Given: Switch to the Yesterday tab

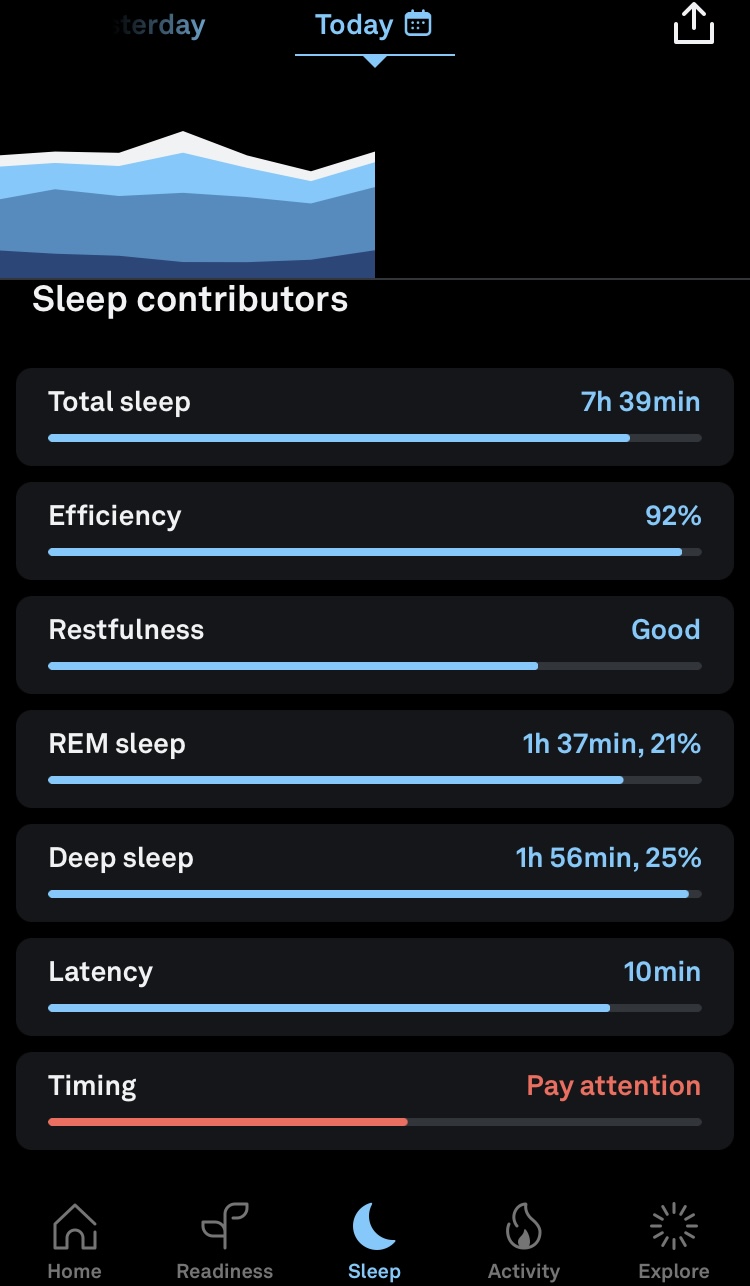Looking at the screenshot, I should point(148,25).
